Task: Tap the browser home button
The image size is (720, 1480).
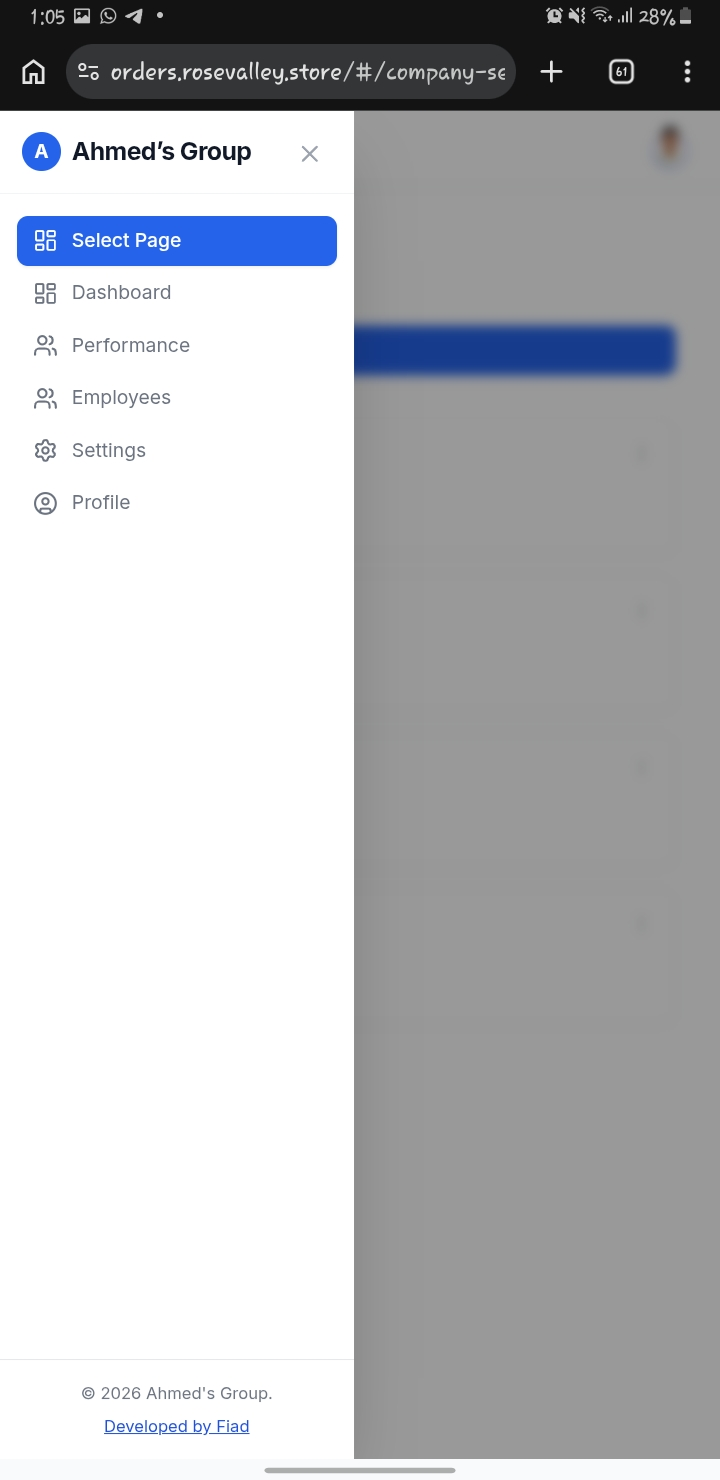Action: tap(34, 72)
